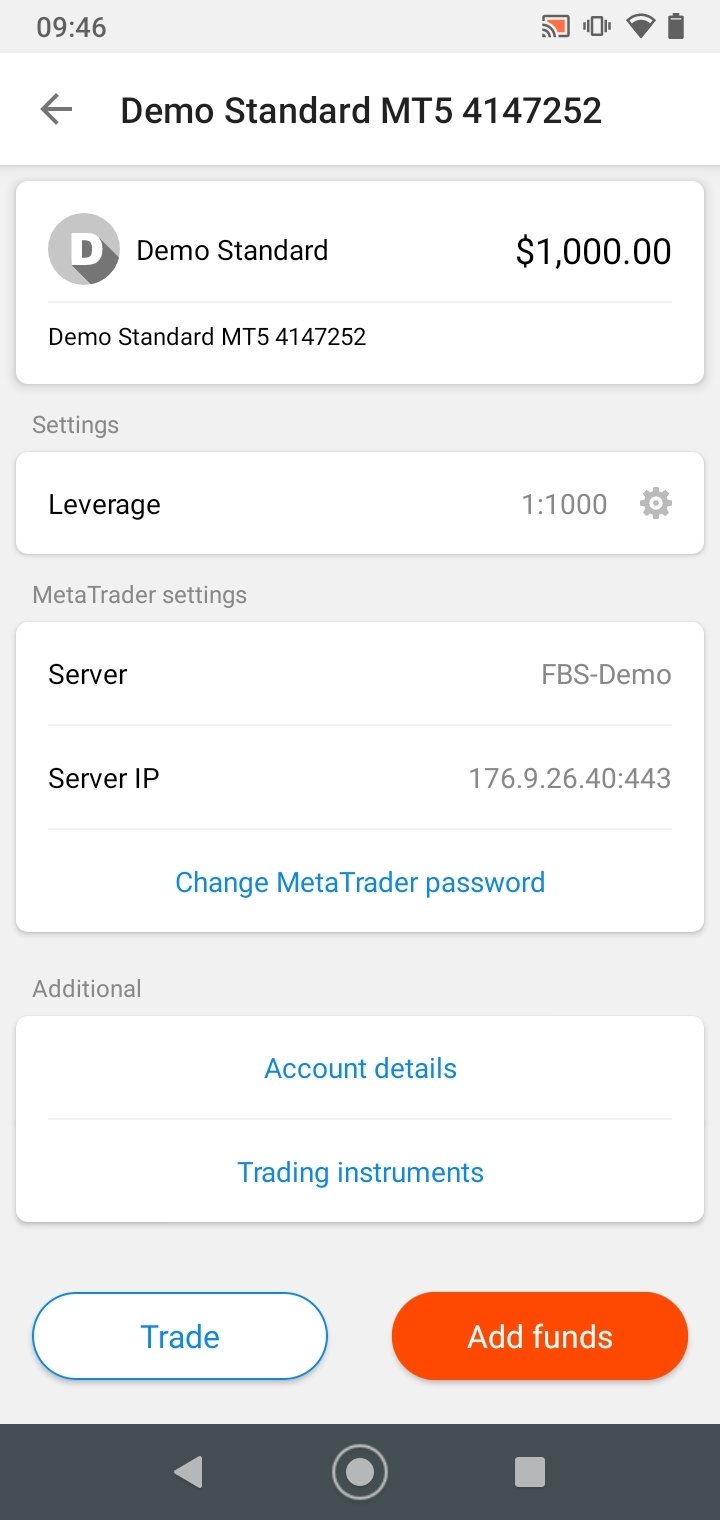This screenshot has width=720, height=1520.
Task: Open leverage settings gear icon
Action: pyautogui.click(x=655, y=504)
